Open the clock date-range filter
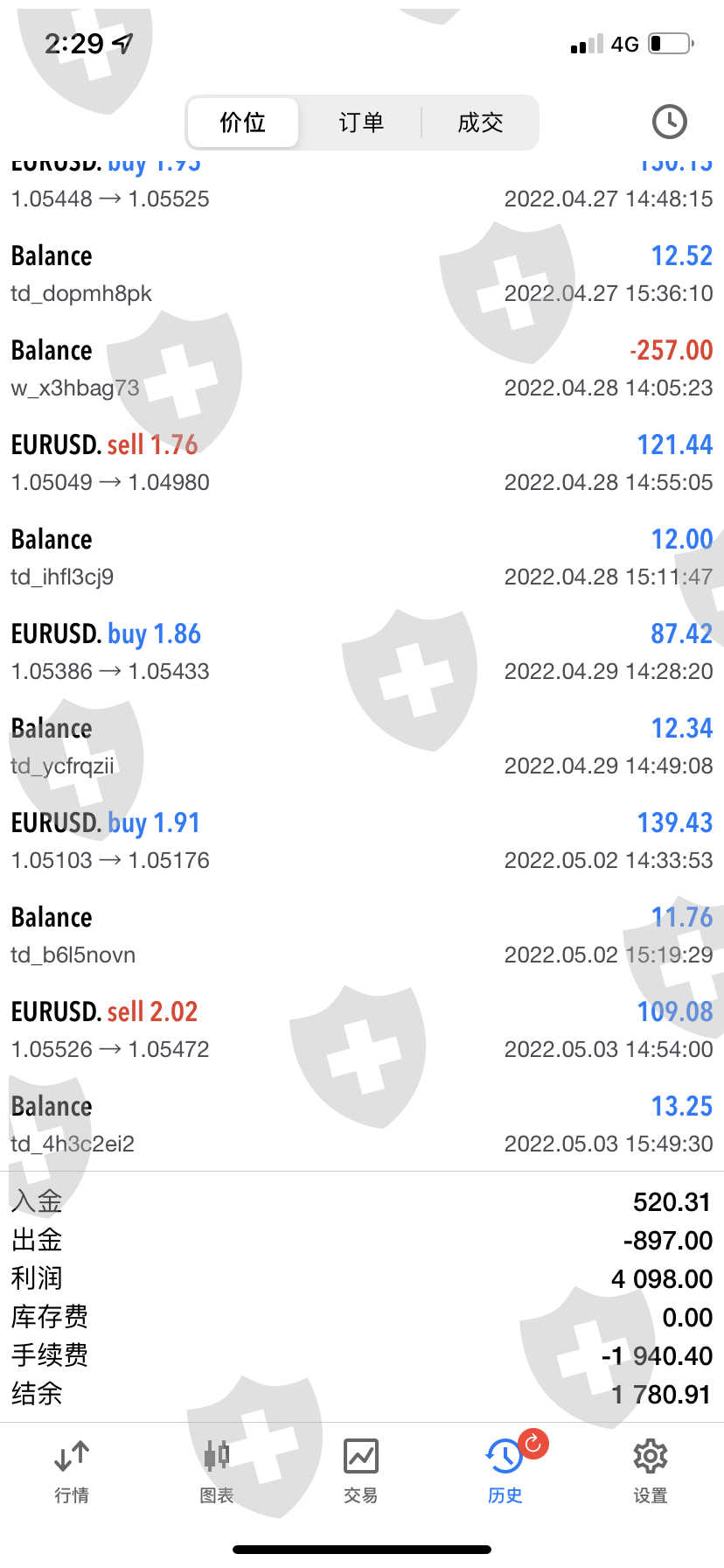The height and width of the screenshot is (1568, 724). pyautogui.click(x=669, y=122)
